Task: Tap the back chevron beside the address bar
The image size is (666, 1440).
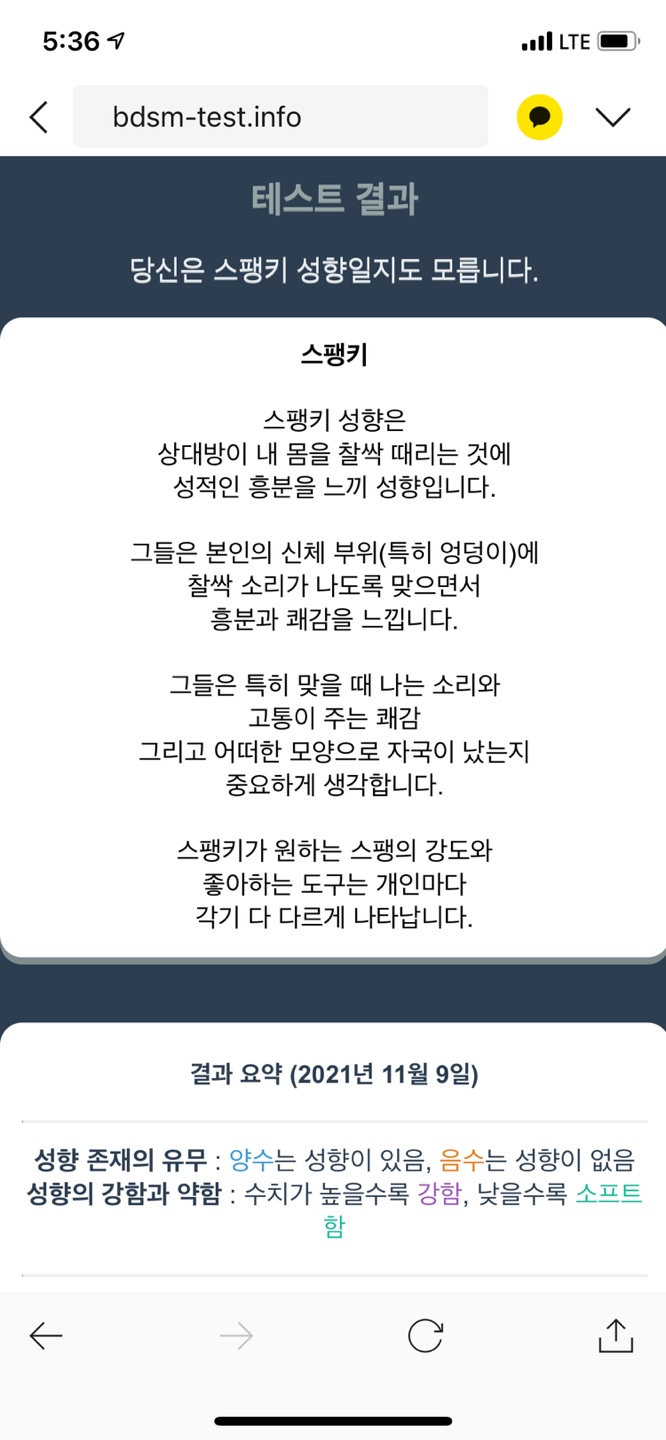Action: [x=38, y=117]
